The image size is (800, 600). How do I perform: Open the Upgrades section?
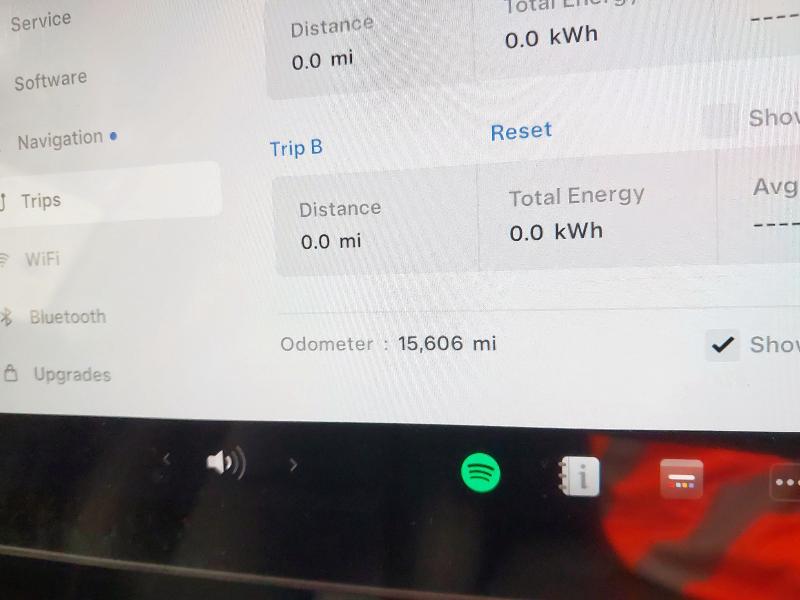coord(71,375)
